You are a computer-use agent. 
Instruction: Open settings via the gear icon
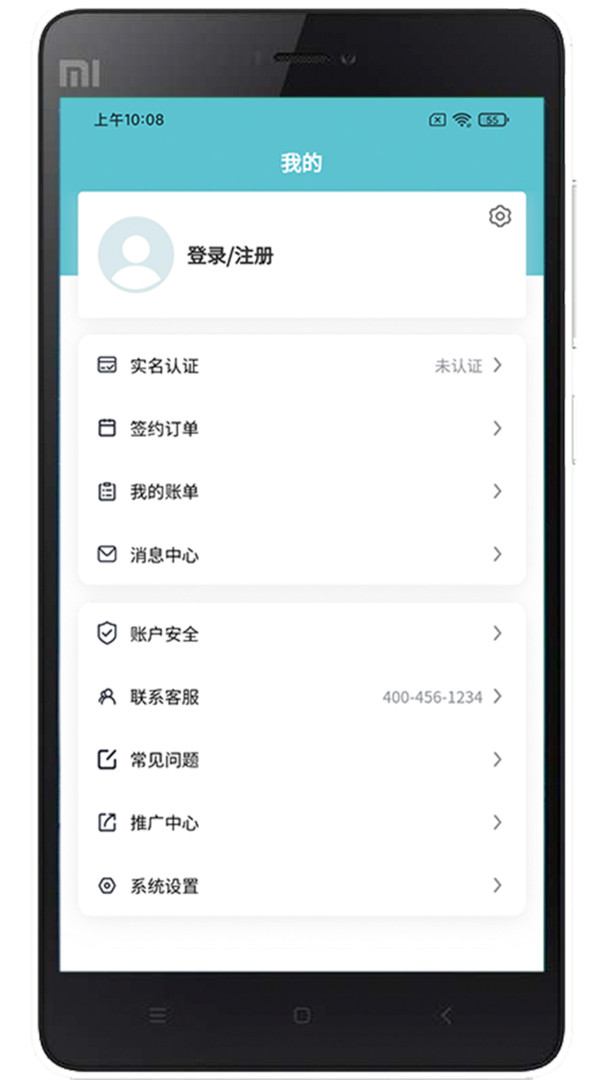pos(500,216)
